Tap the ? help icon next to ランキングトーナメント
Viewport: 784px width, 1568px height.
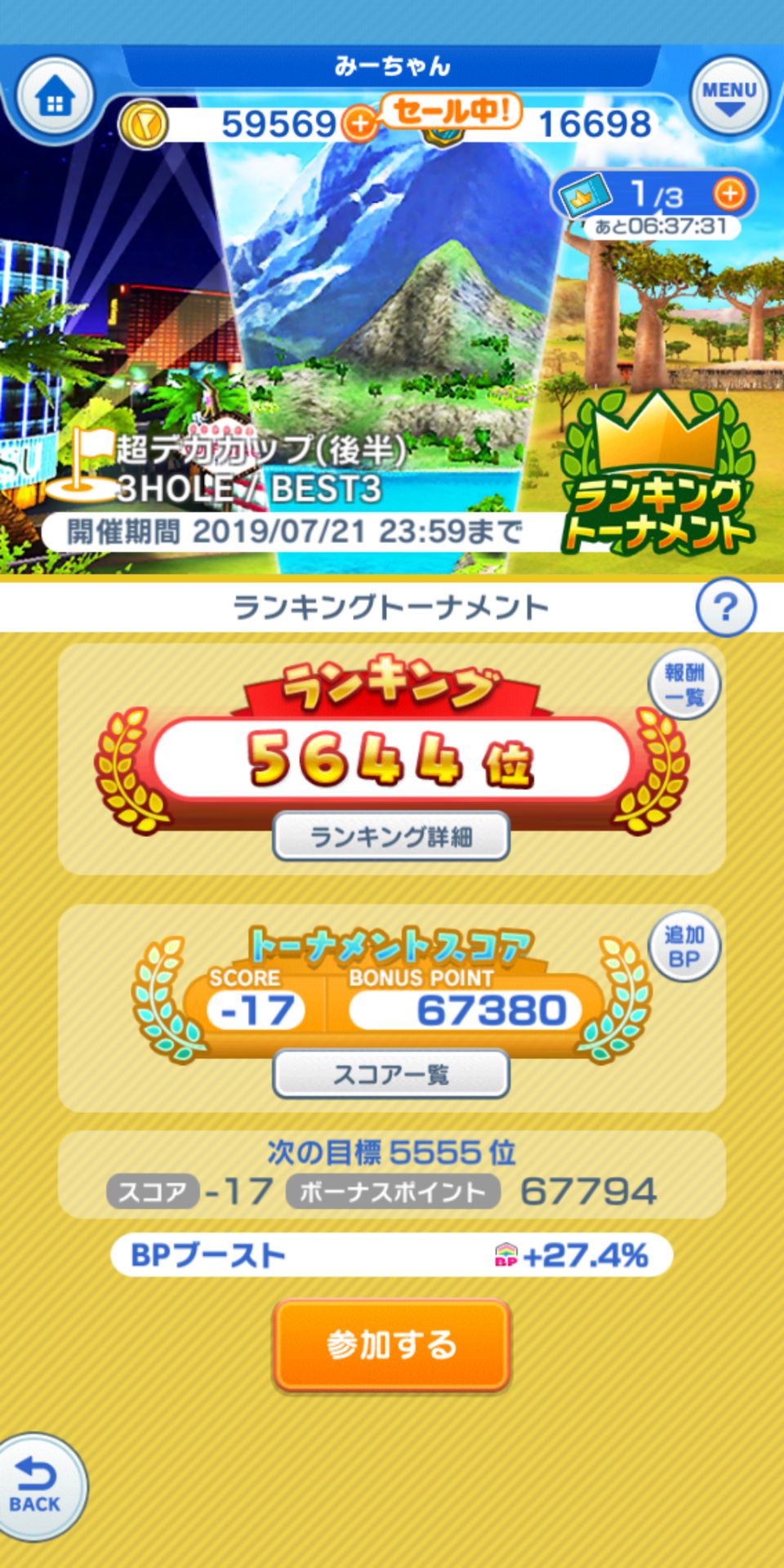728,605
